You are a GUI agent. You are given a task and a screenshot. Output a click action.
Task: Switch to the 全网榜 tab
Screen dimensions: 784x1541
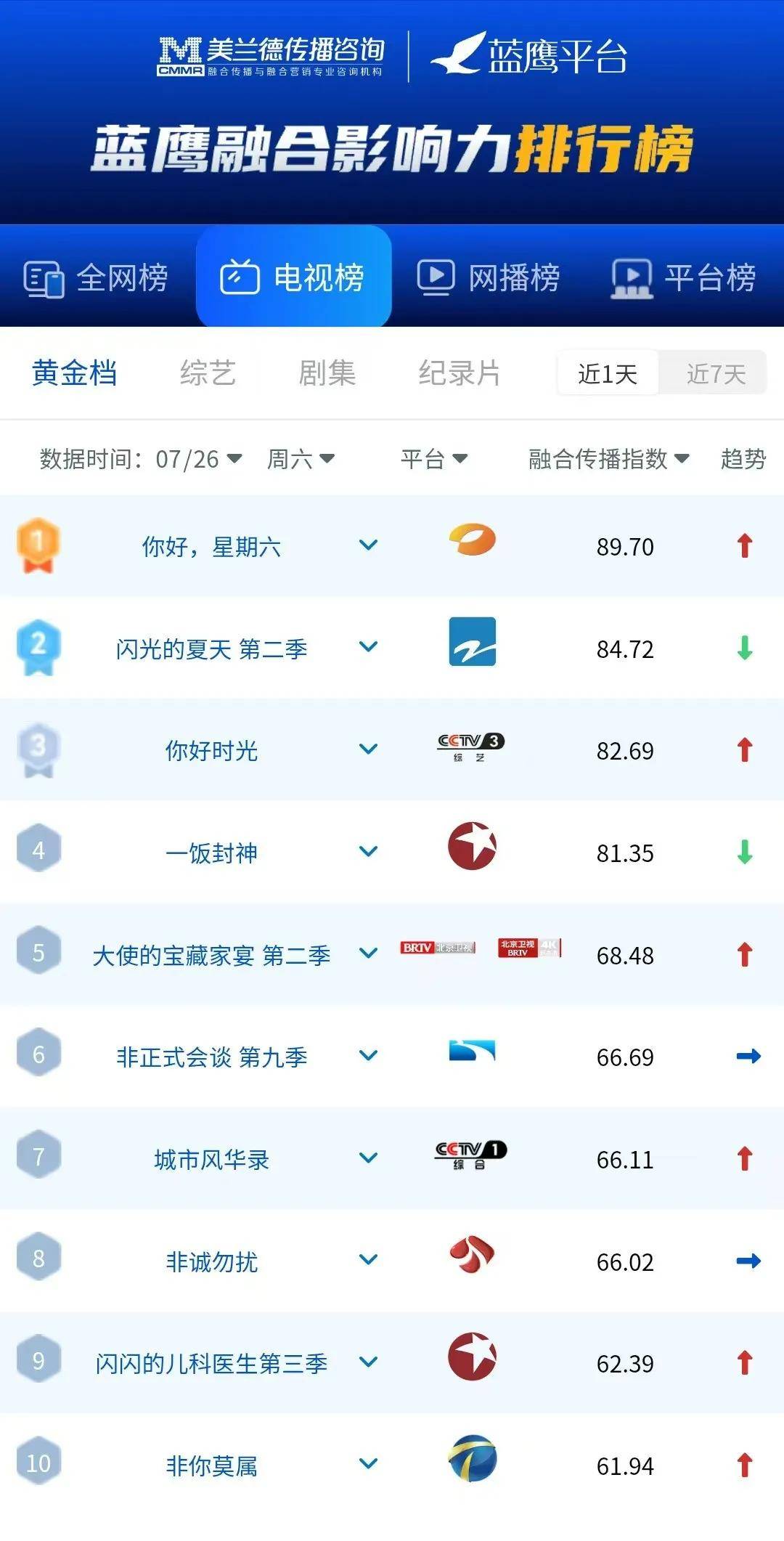click(96, 277)
